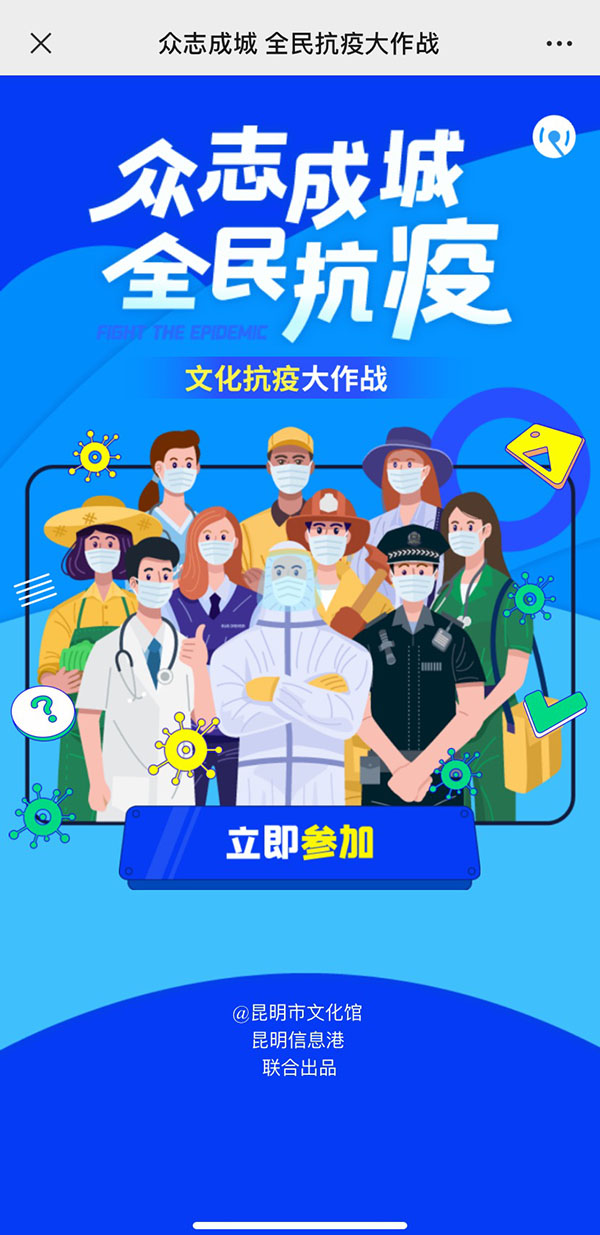Tap the round icon at top right corner
Image resolution: width=600 pixels, height=1235 pixels.
pos(554,136)
